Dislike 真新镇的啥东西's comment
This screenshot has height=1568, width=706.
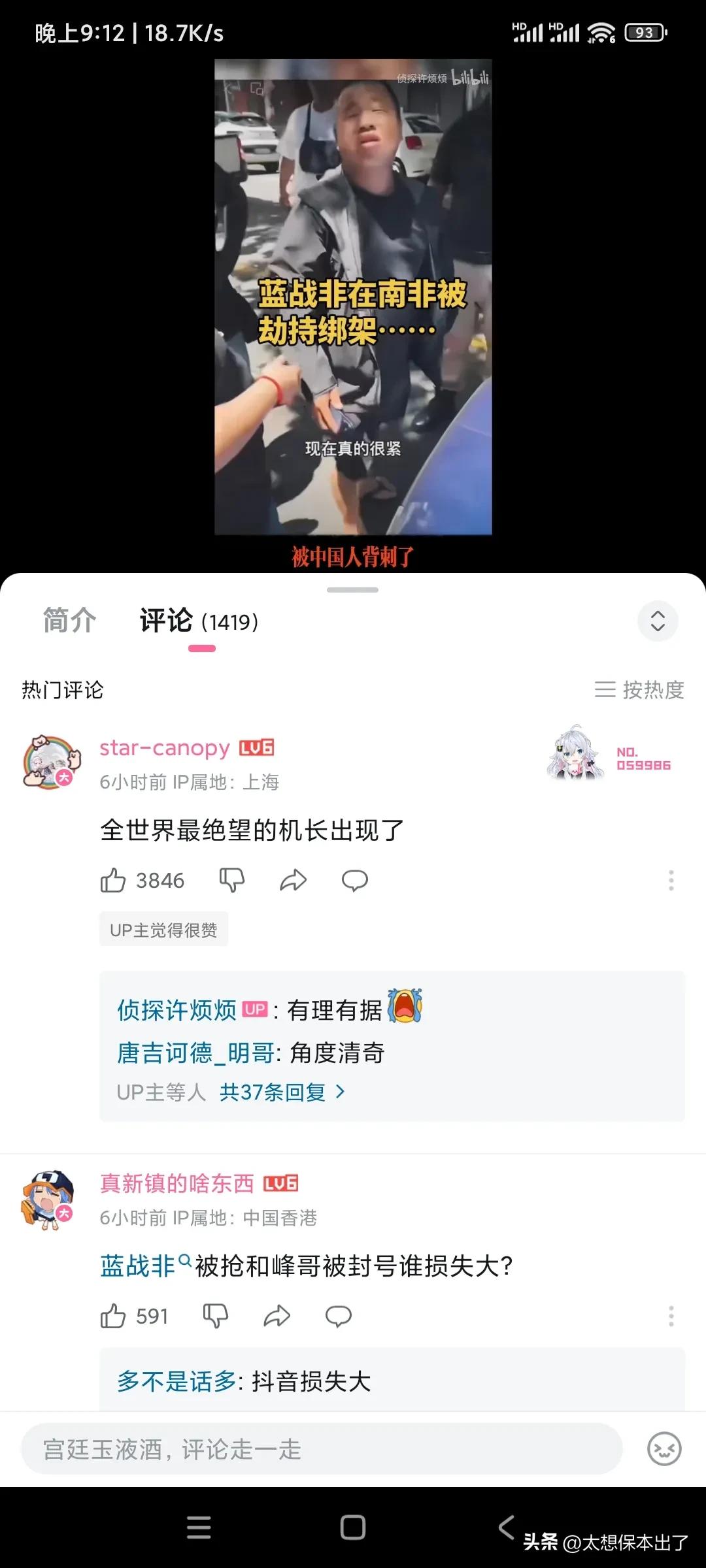[x=218, y=1316]
